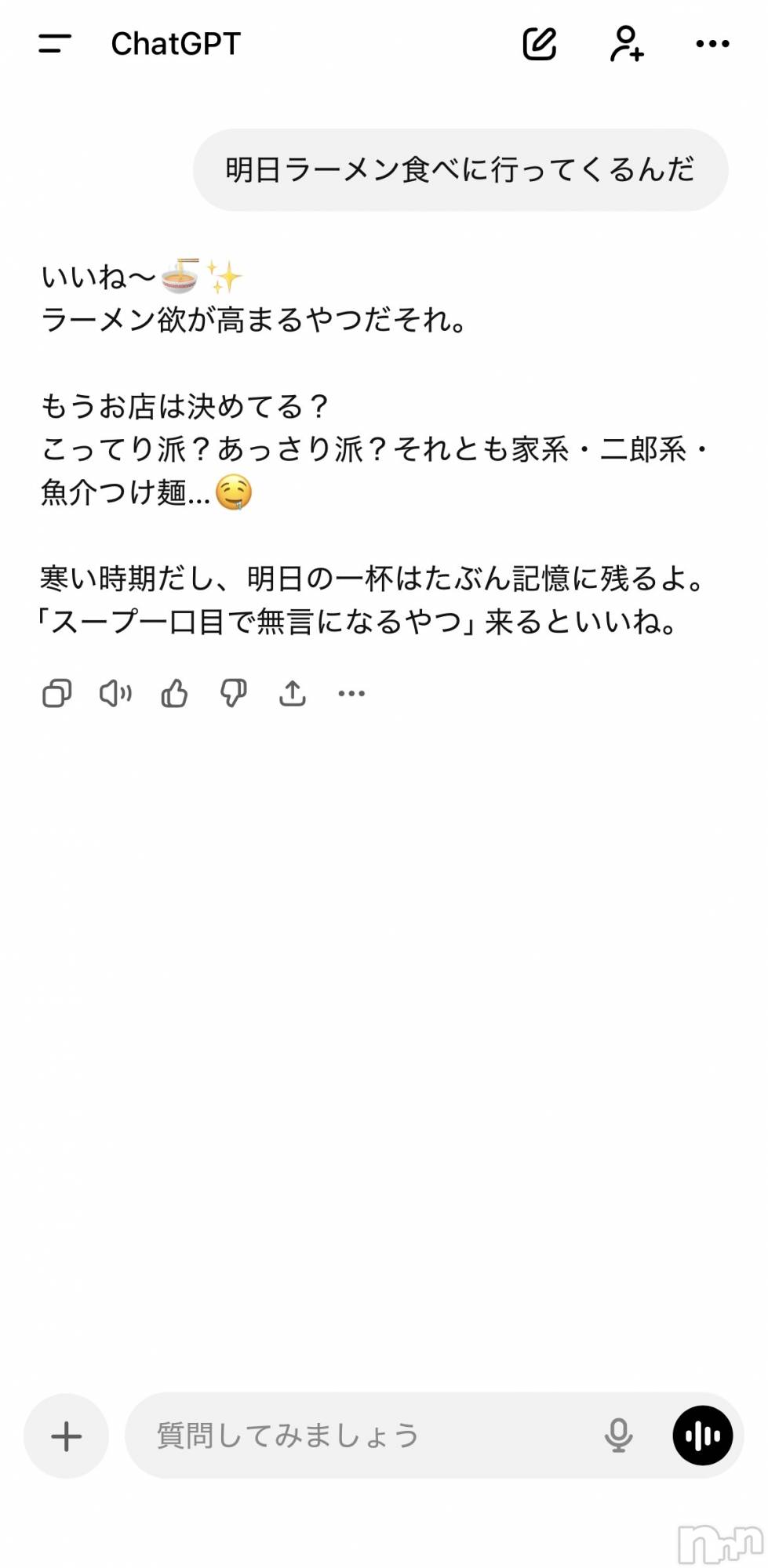Give the reply a thumbs up
This screenshot has height=1568, width=768.
coord(174,693)
